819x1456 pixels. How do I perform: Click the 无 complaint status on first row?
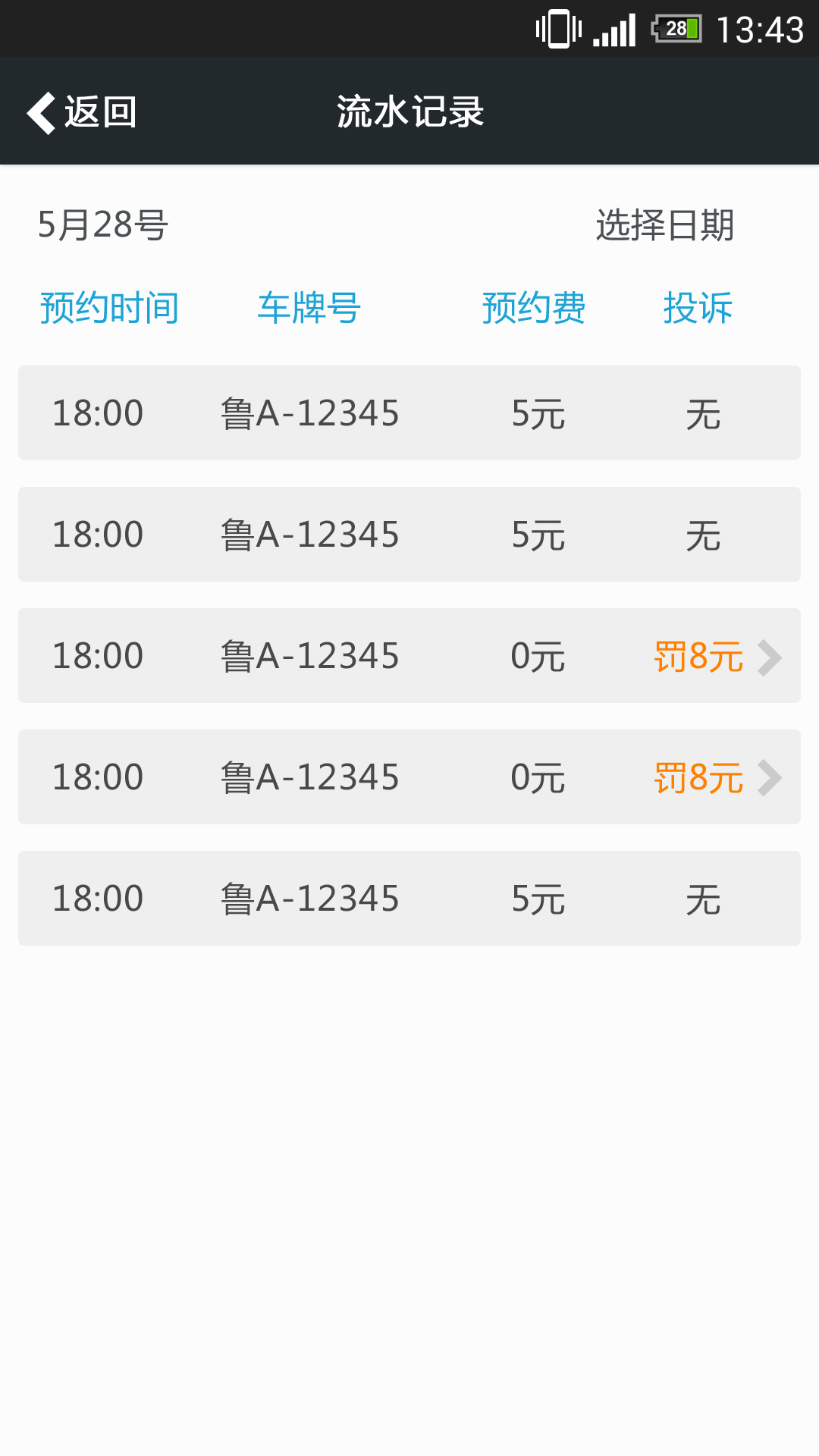tap(704, 413)
